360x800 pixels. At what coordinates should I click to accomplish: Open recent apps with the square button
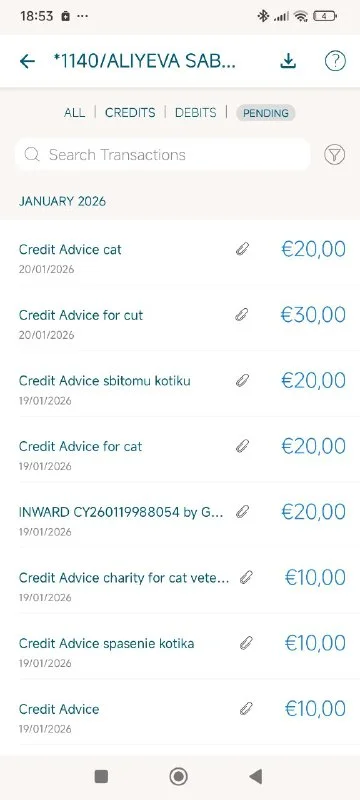tap(101, 777)
